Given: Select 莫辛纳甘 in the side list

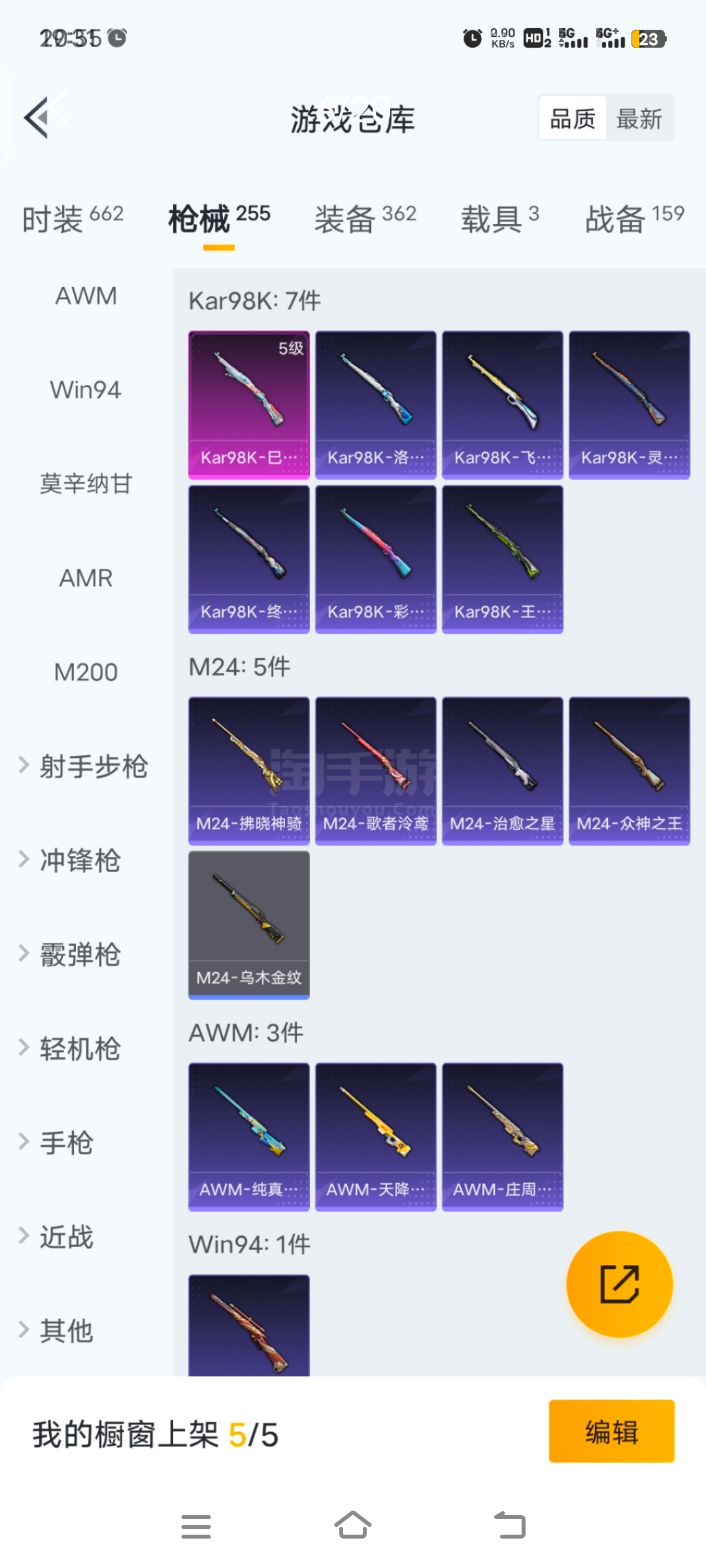Looking at the screenshot, I should coord(86,484).
